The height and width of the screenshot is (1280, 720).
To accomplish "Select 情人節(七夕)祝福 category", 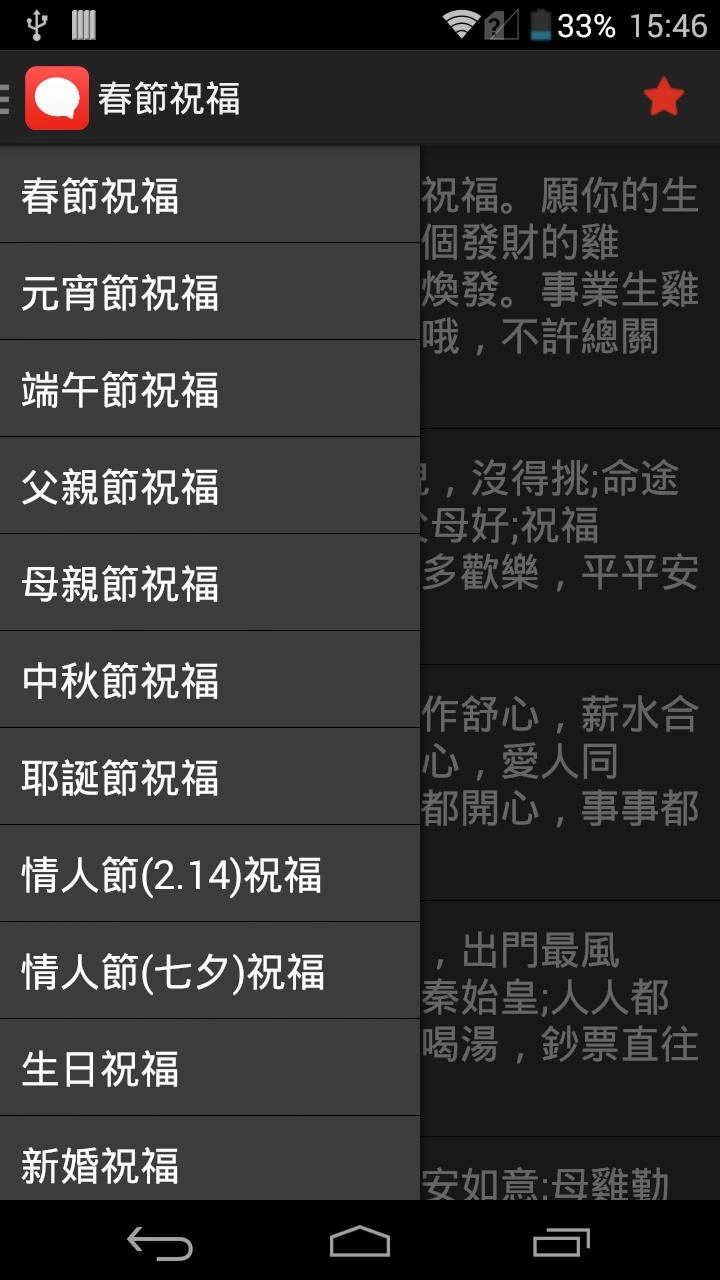I will [210, 971].
